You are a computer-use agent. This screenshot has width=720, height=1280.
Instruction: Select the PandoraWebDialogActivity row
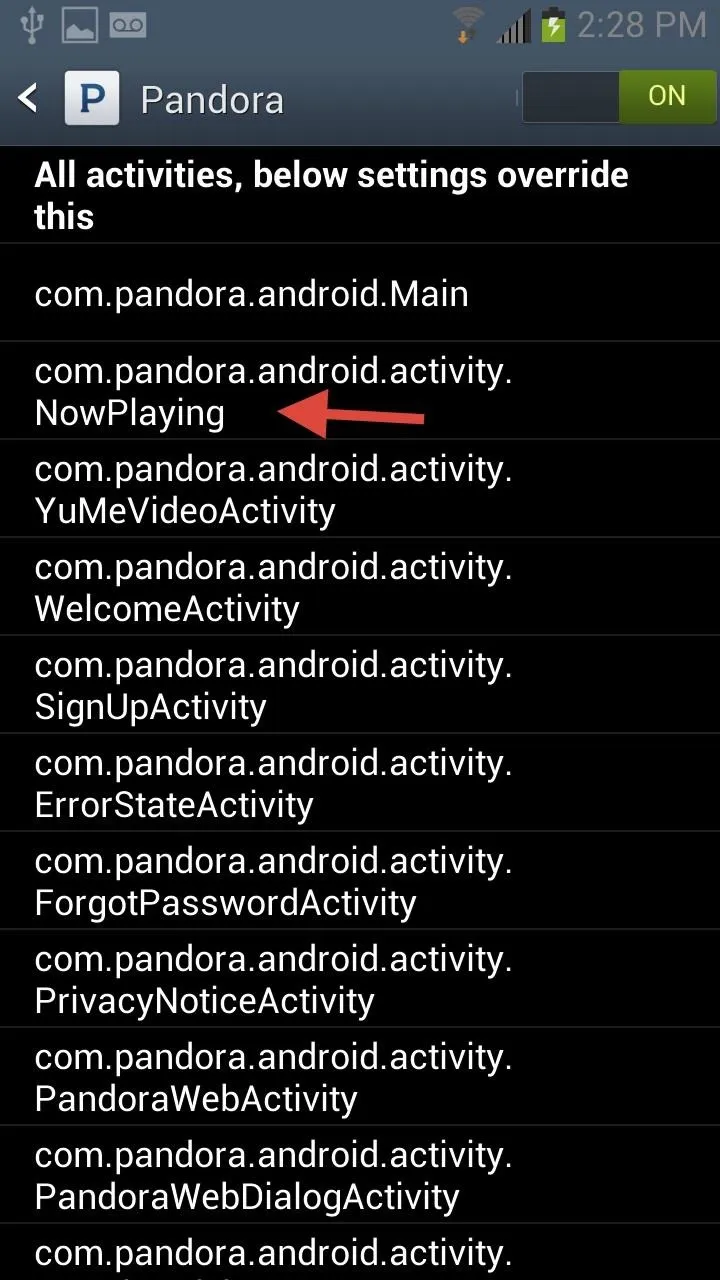[x=360, y=1175]
